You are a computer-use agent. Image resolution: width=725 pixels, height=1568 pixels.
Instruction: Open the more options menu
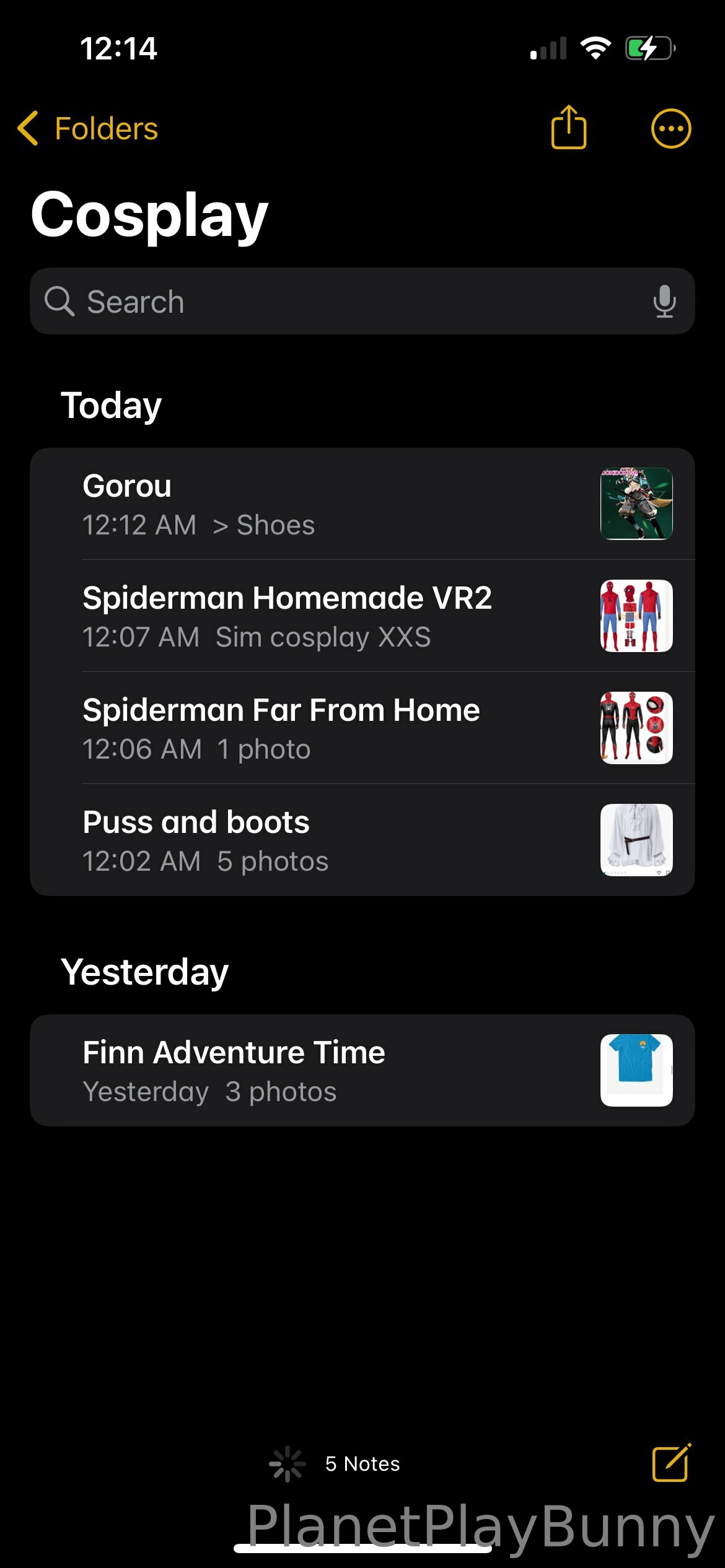(x=670, y=129)
